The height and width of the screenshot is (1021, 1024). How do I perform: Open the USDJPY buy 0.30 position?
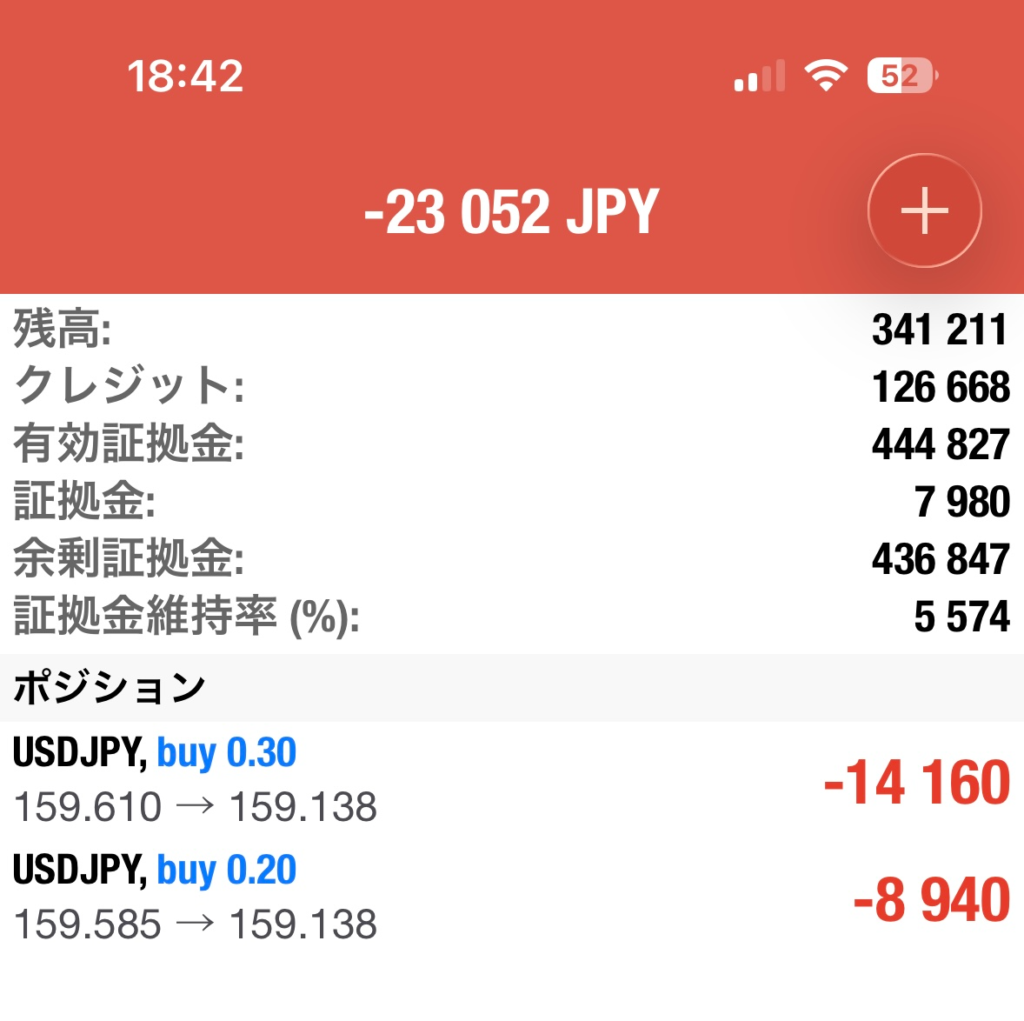point(510,779)
